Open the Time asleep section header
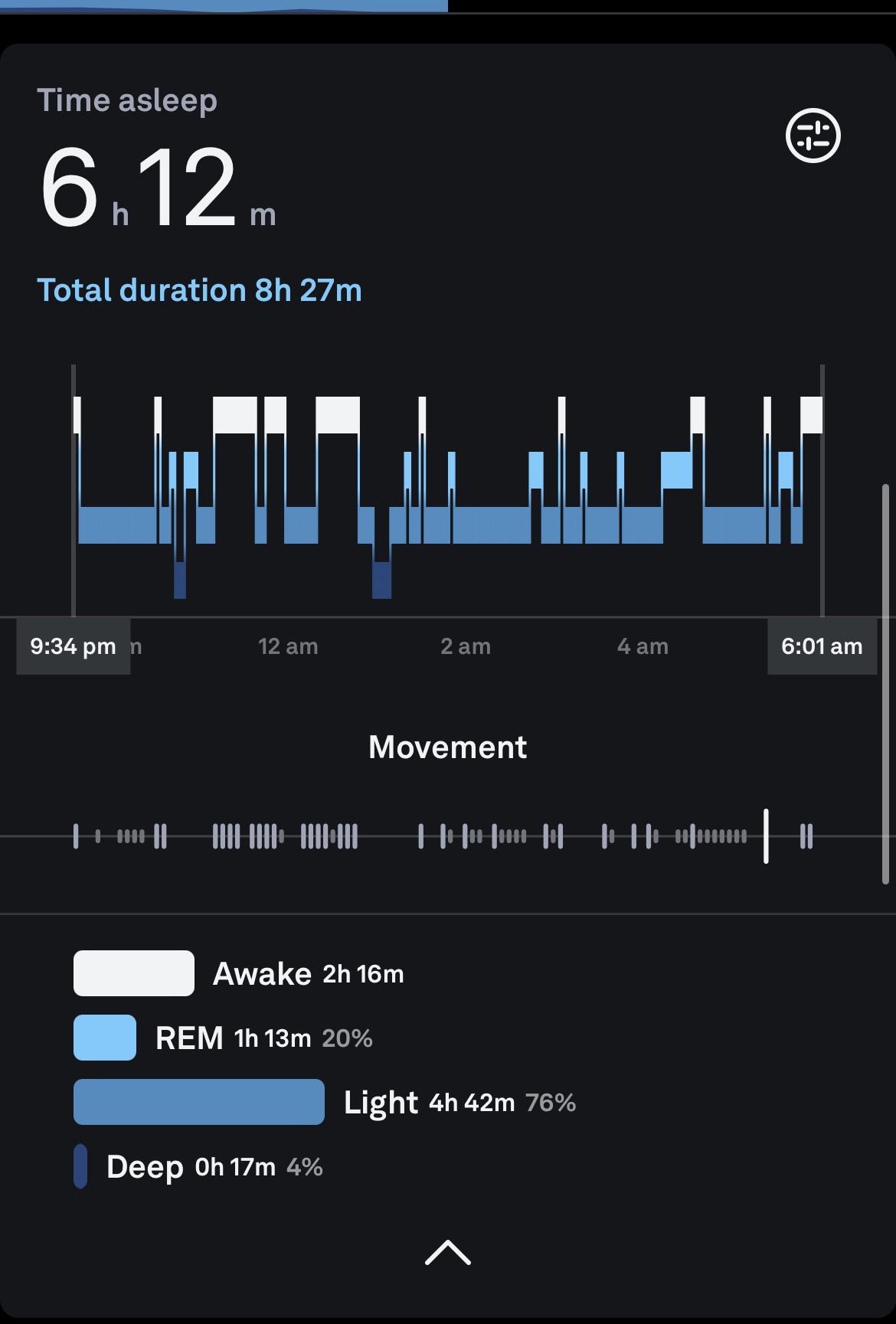896x1324 pixels. coord(128,99)
